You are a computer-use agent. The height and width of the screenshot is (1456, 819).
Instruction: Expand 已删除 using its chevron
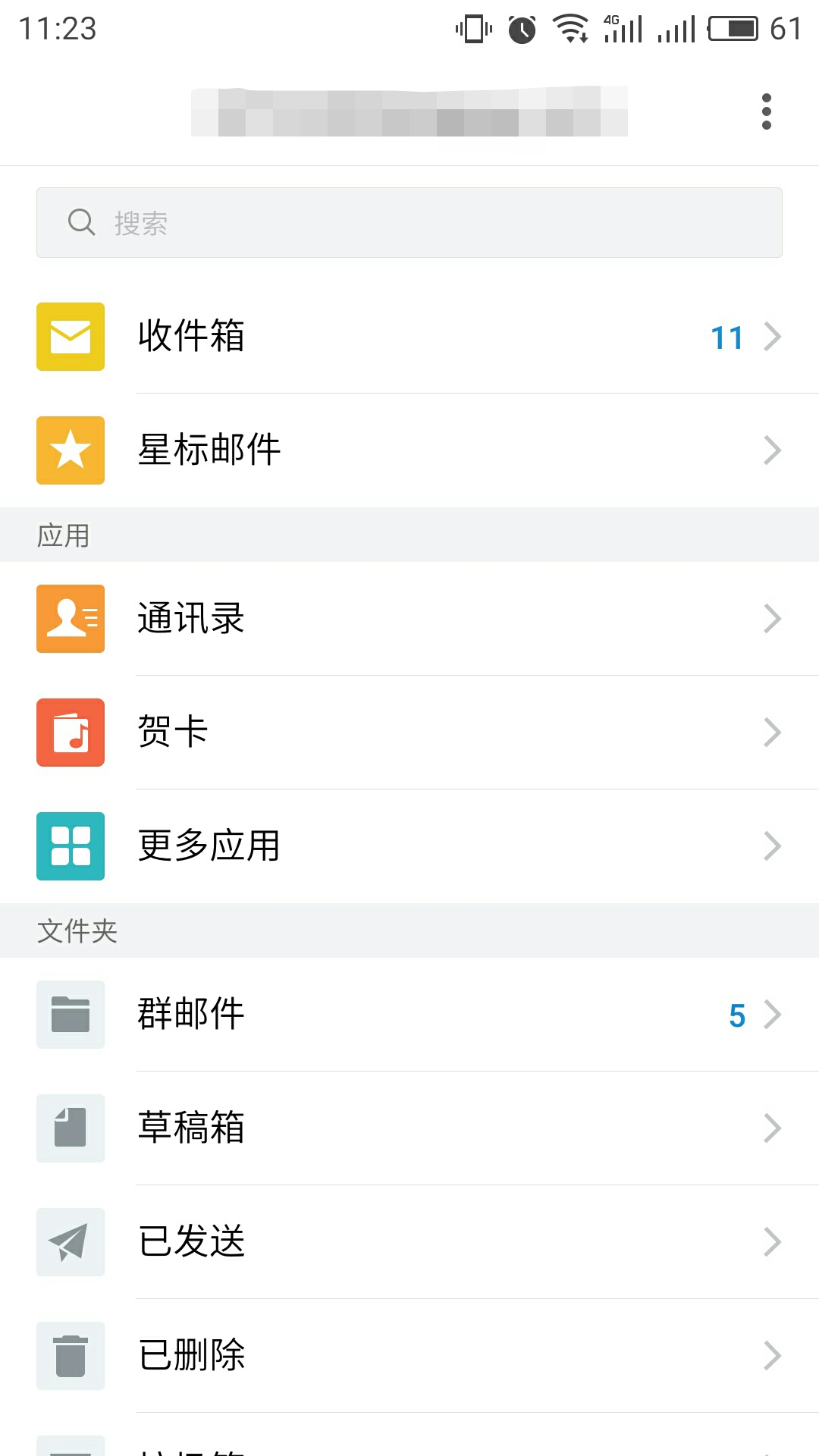pos(772,1356)
